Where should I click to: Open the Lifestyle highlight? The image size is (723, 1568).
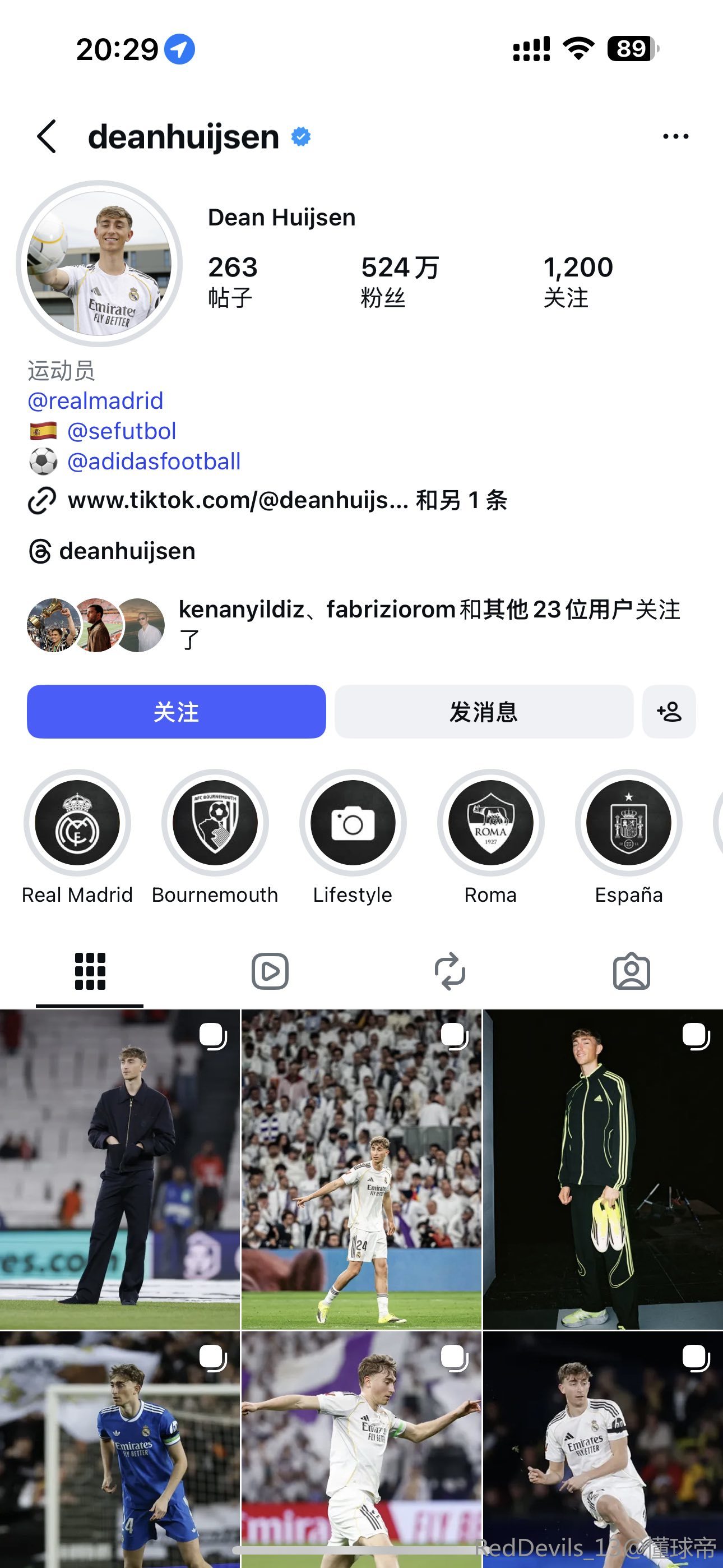[x=353, y=823]
